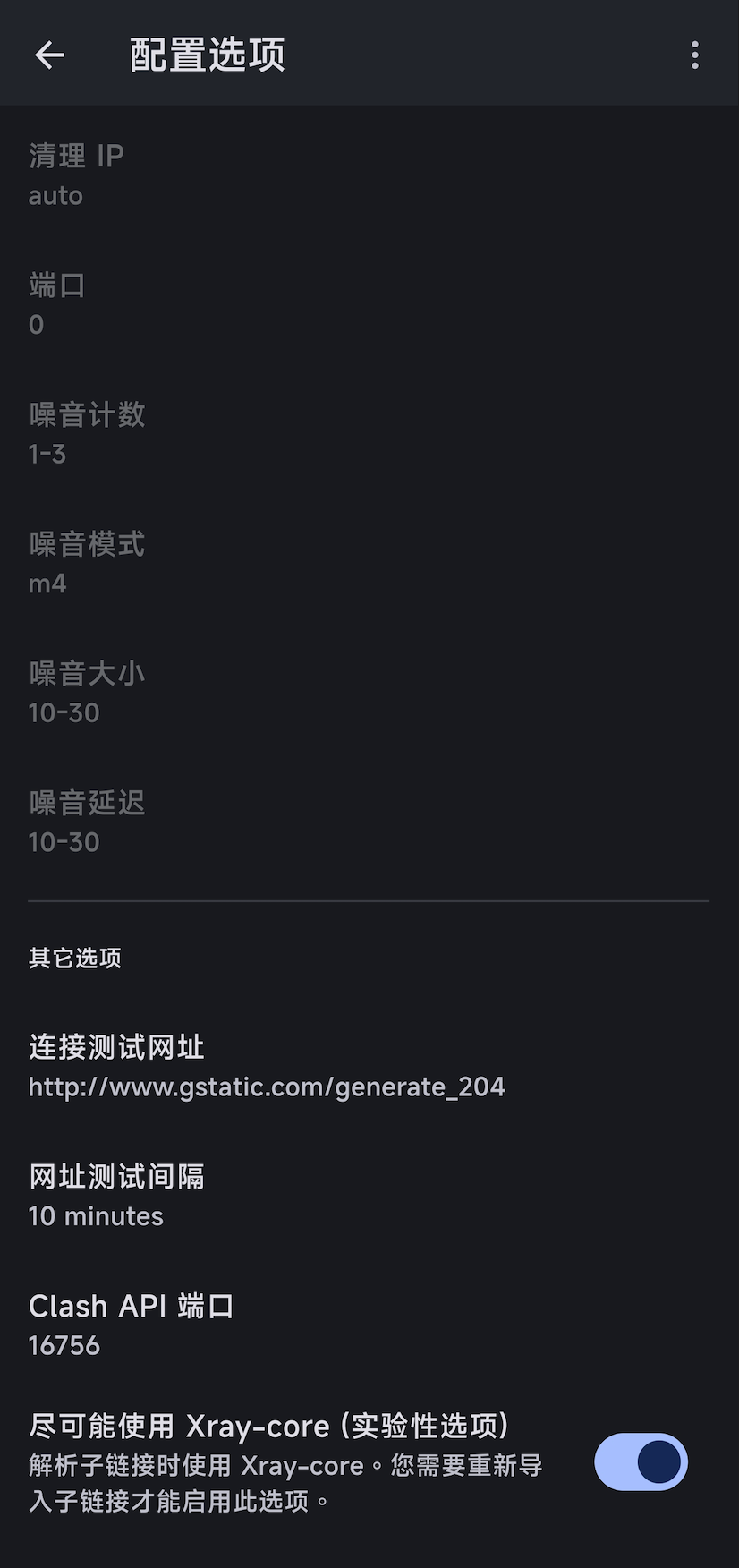Open the three-dot overflow menu

click(694, 55)
